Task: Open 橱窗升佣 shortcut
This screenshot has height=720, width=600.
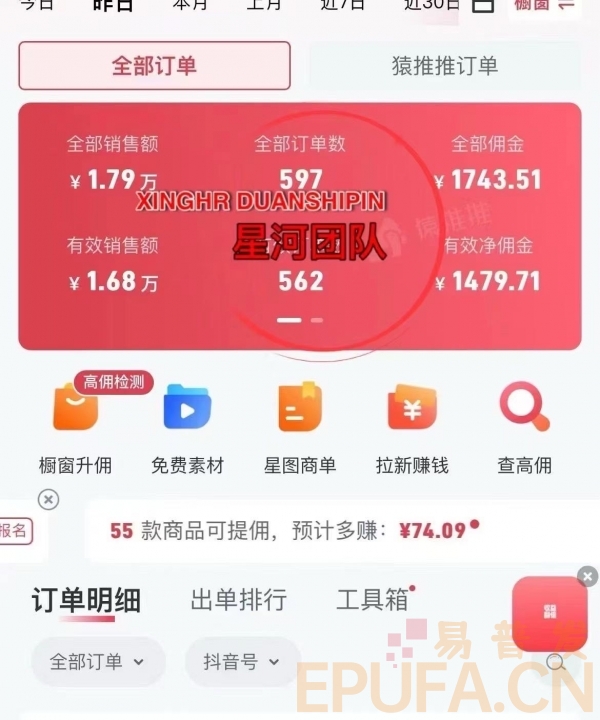Action: tap(75, 425)
